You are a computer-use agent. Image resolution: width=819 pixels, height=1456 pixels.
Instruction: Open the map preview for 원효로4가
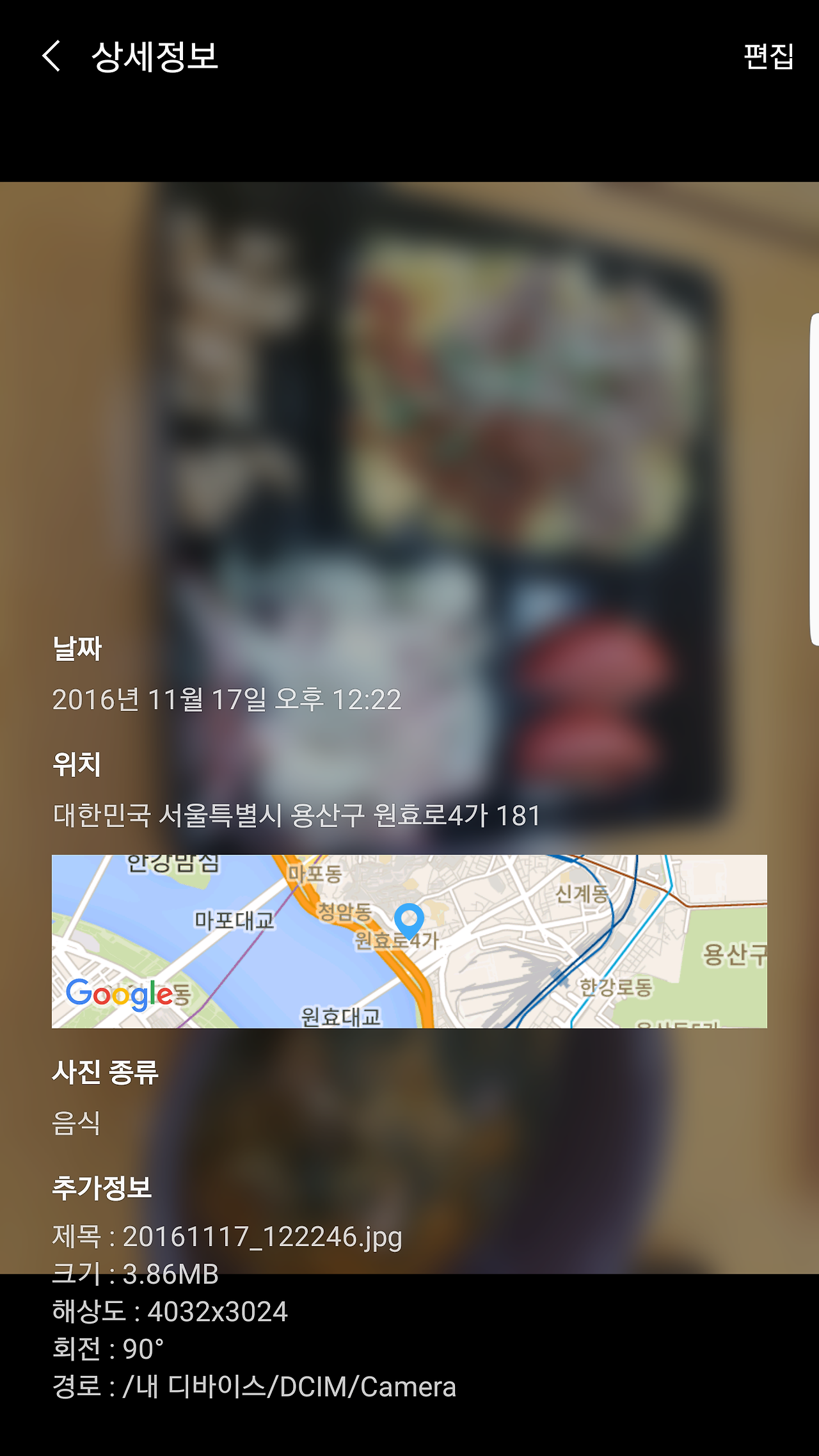tap(409, 941)
